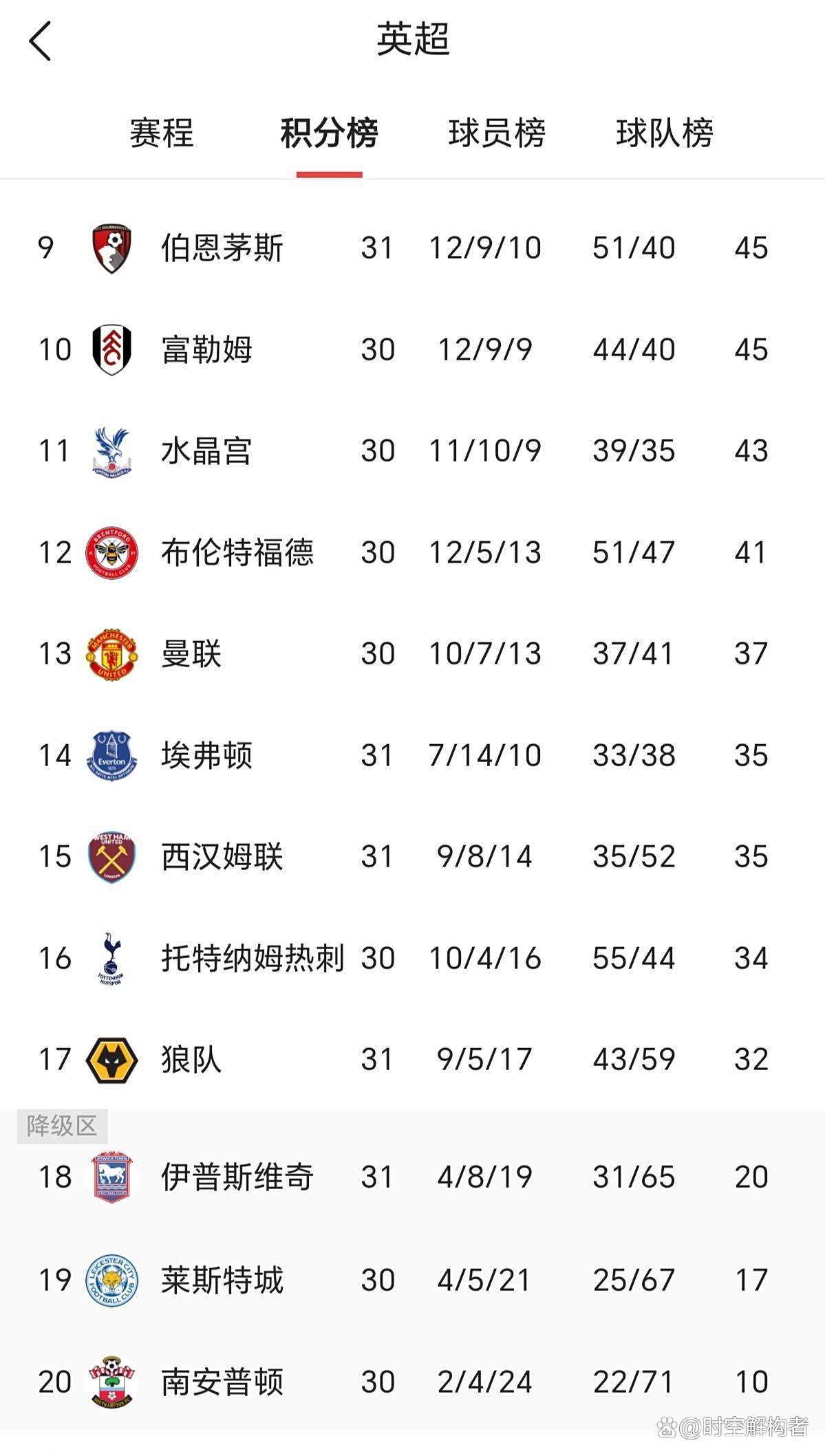
Task: Select the Ipswich Town crest
Action: pyautogui.click(x=110, y=1177)
